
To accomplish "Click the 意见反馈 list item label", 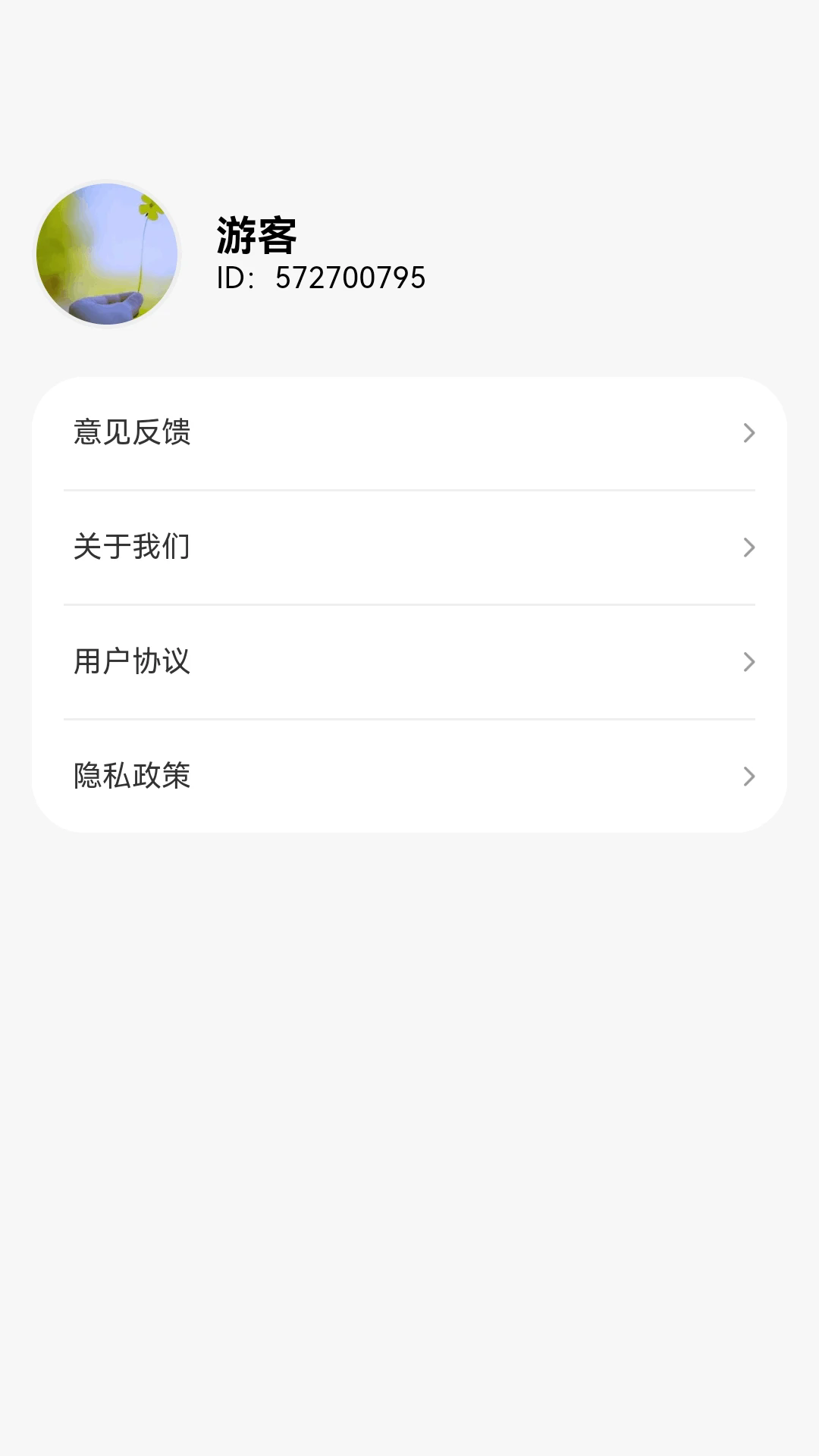I will coord(132,433).
